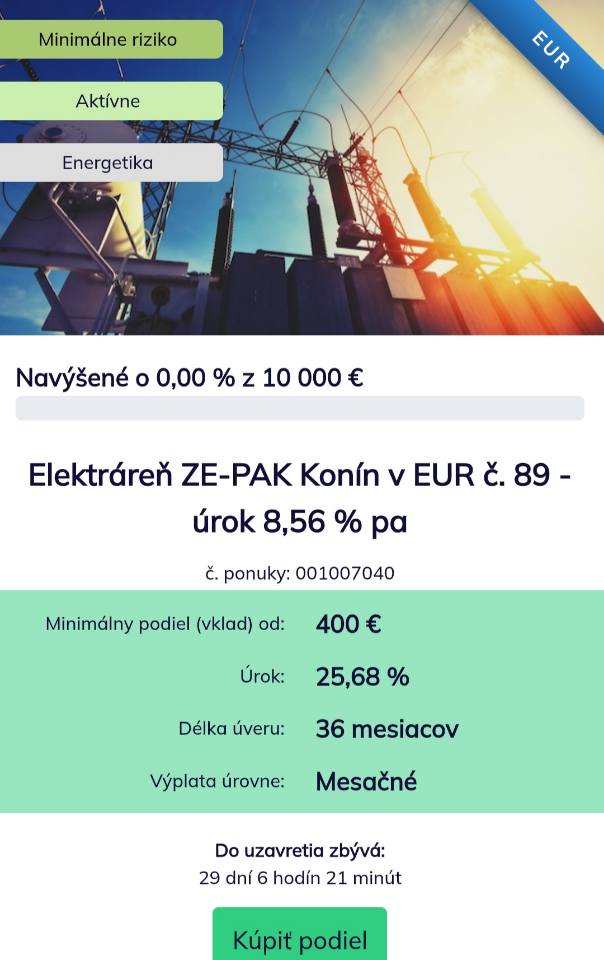Select the Energetika category tag
Screen dimensions: 604x960
pyautogui.click(x=108, y=162)
